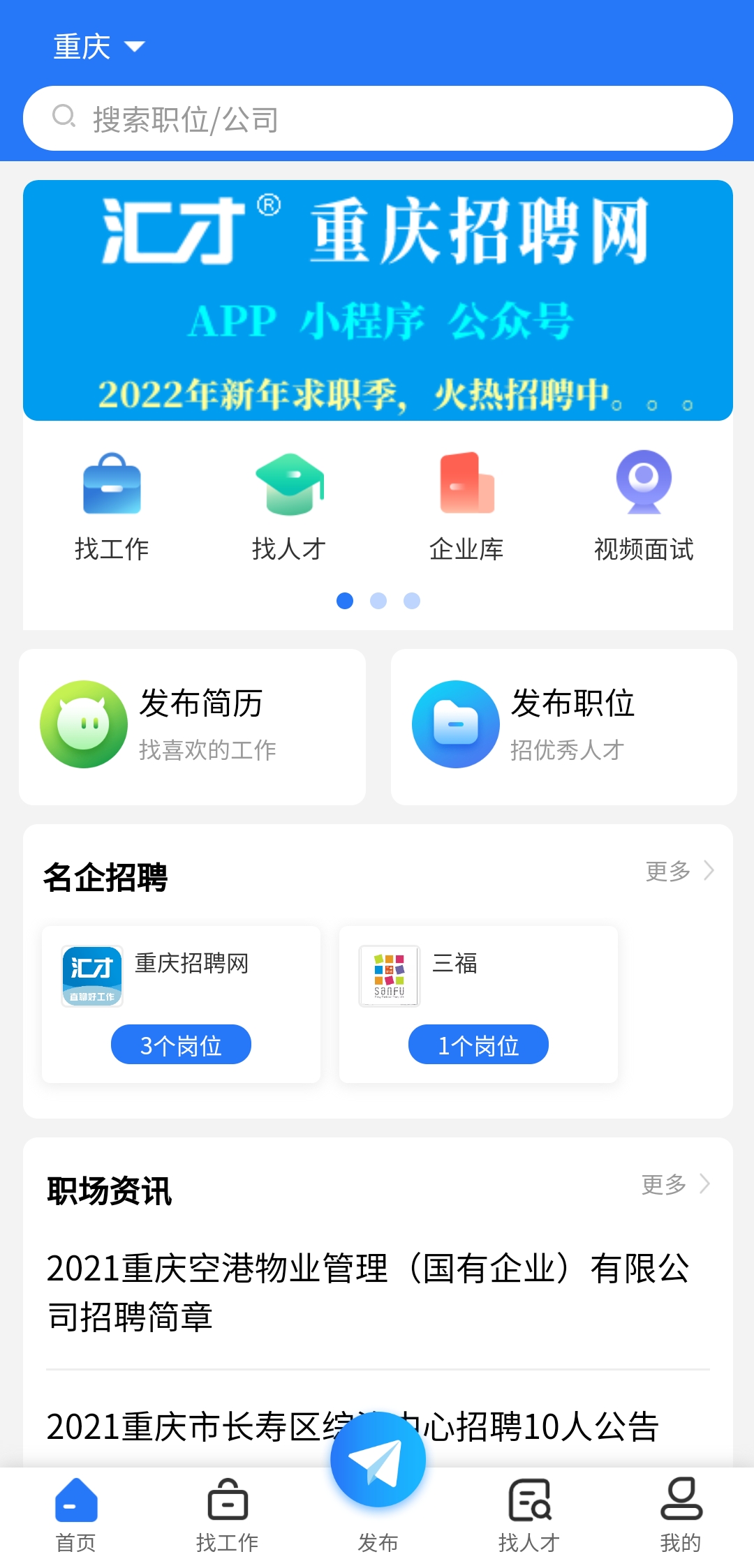This screenshot has width=754, height=1568.
Task: Switch to the 找工作 bottom tab
Action: [x=227, y=1514]
